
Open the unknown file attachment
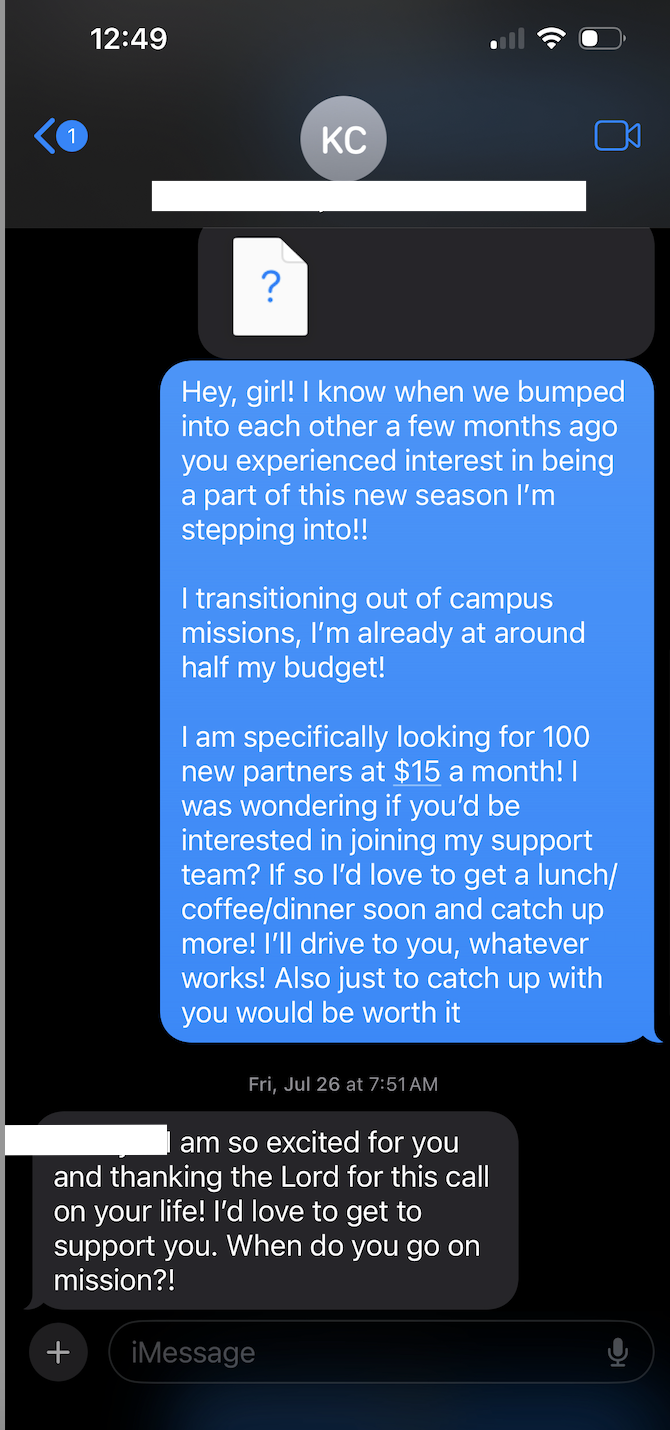[270, 286]
